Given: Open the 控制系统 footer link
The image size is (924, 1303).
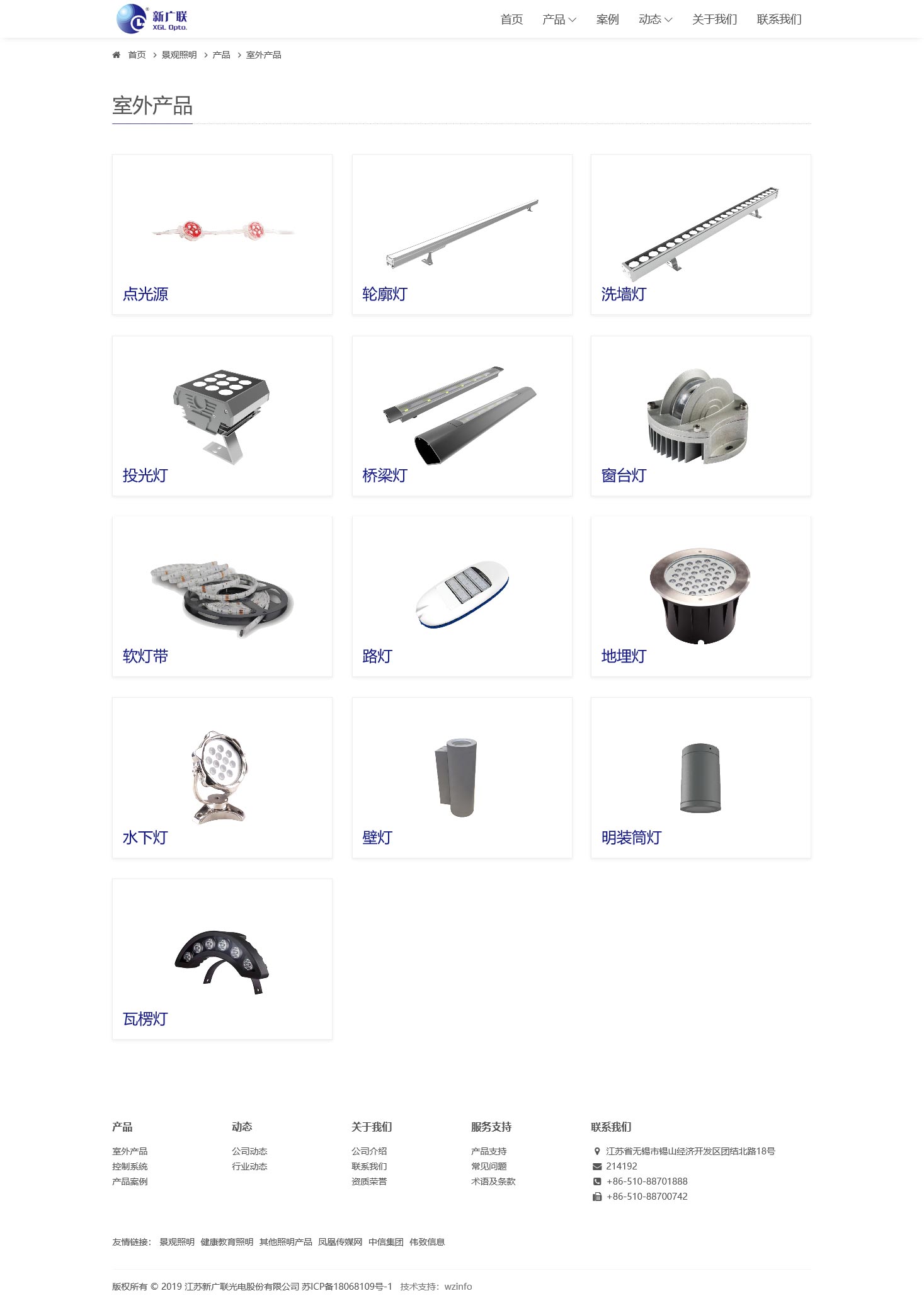Looking at the screenshot, I should click(130, 1166).
